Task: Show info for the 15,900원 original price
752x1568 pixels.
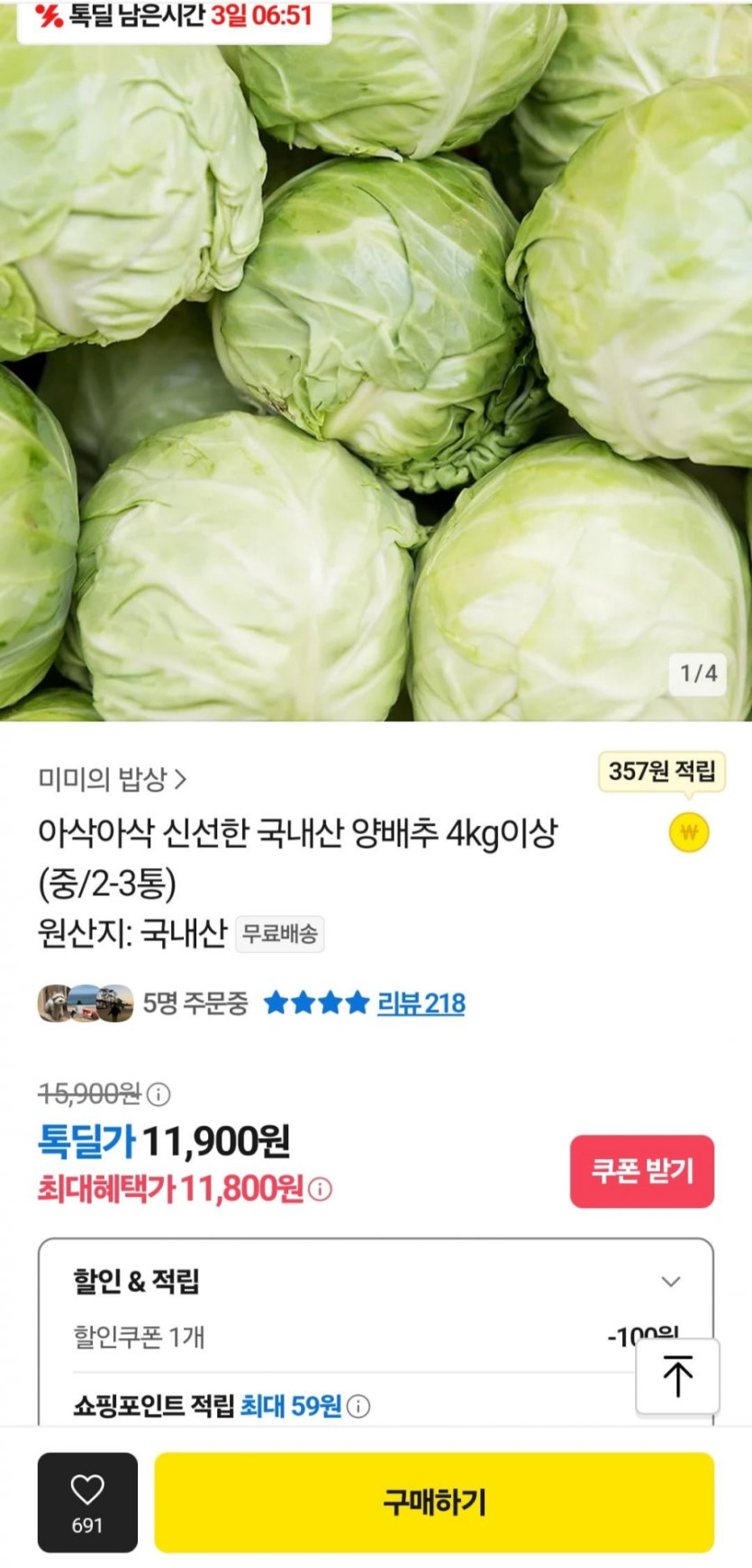Action: click(x=159, y=1094)
